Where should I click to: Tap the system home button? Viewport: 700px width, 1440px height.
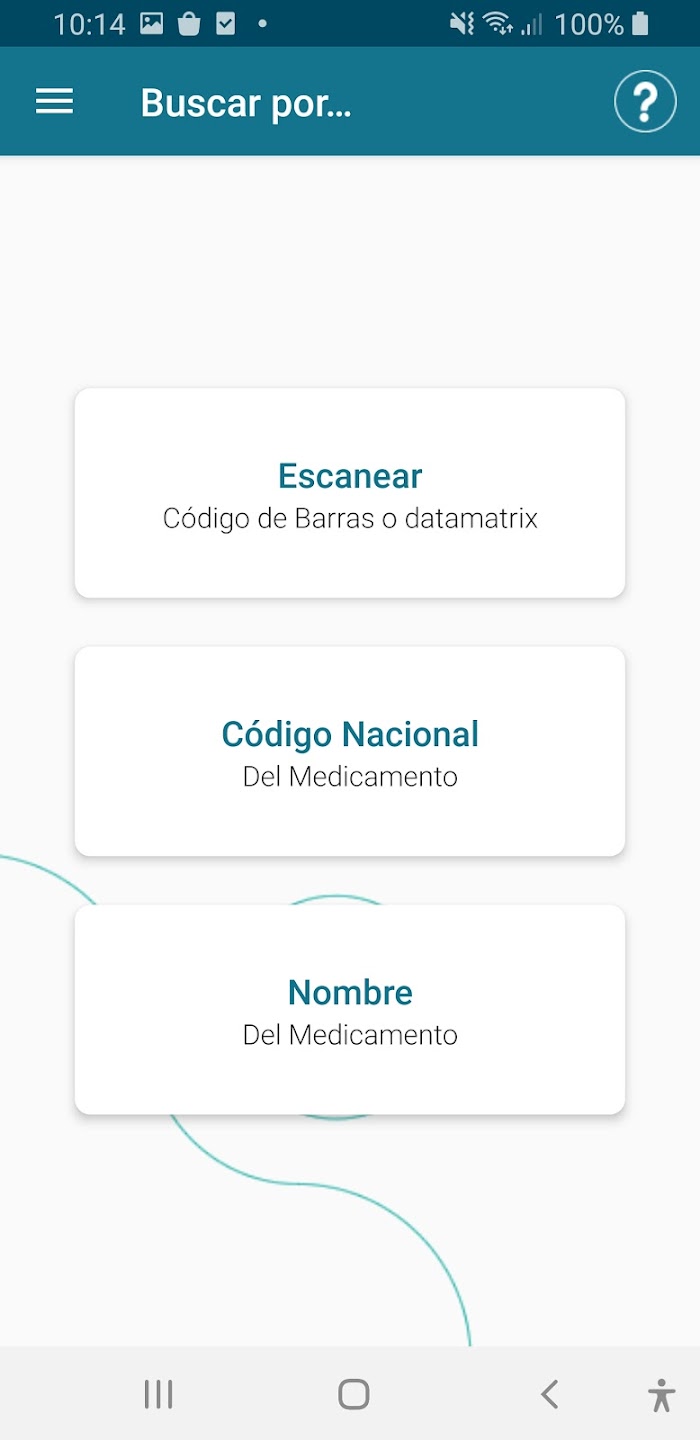point(353,1394)
